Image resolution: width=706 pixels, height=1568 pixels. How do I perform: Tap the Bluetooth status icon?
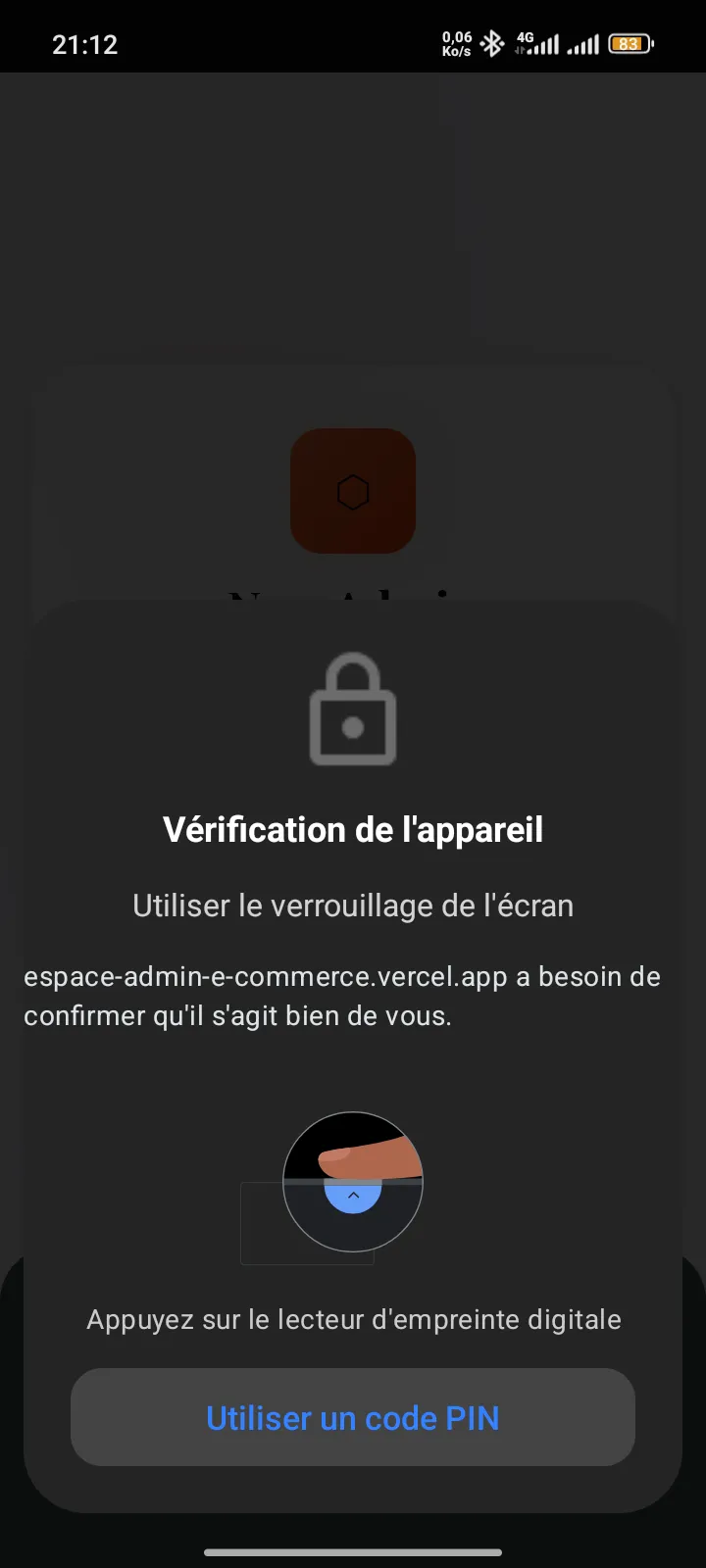tap(492, 43)
